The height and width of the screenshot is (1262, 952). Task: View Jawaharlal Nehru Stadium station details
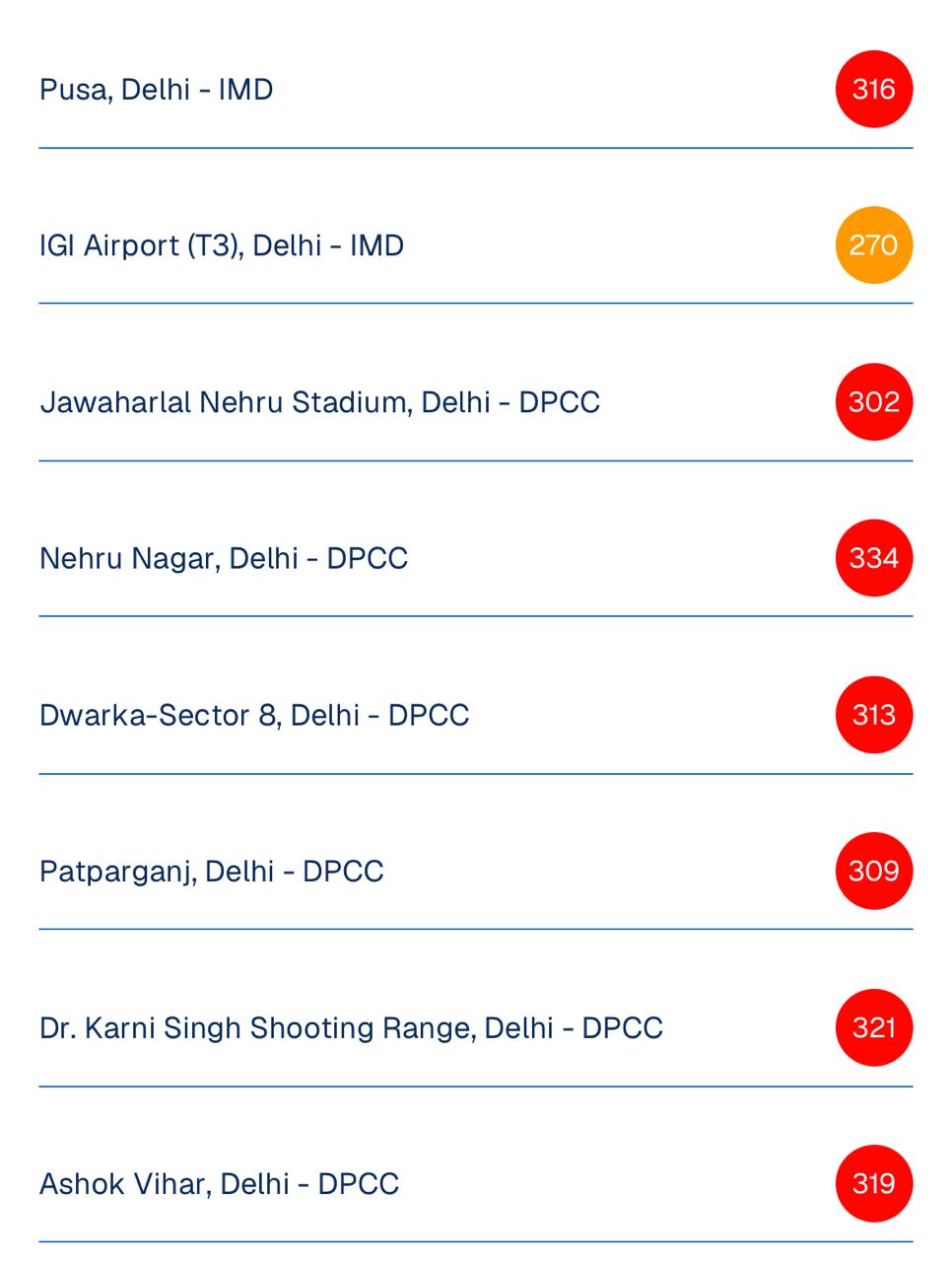(319, 402)
